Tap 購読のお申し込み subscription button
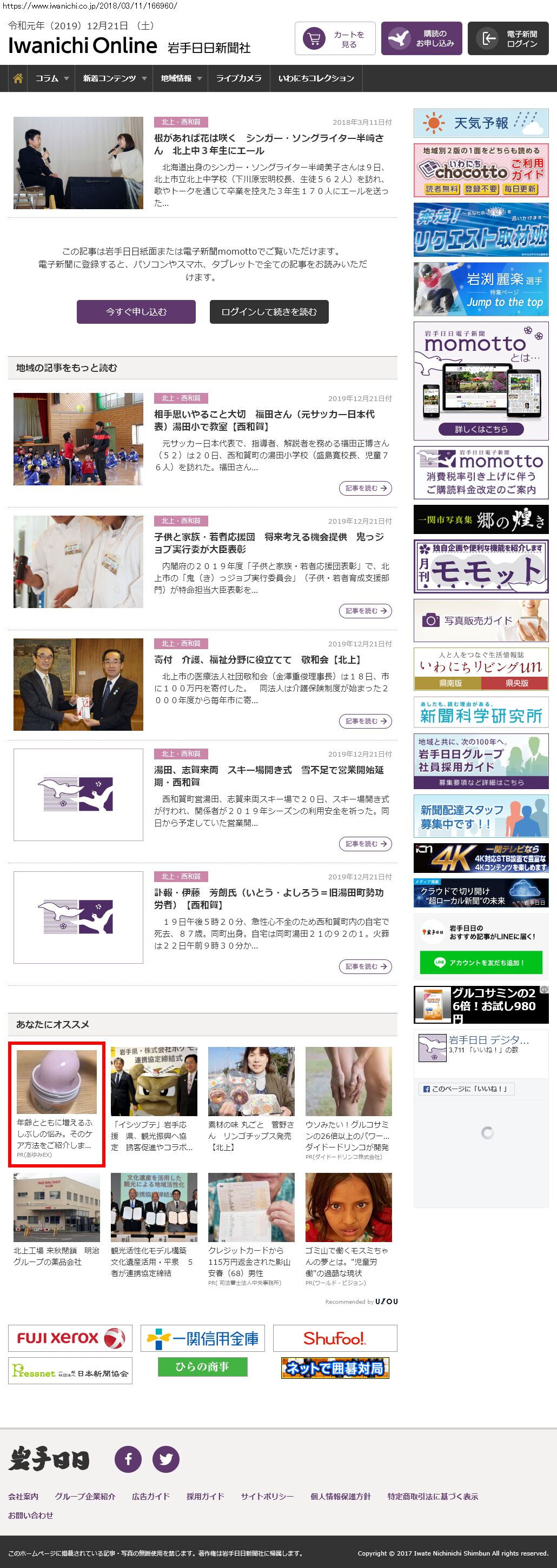Viewport: 557px width, 1568px height. [x=421, y=39]
